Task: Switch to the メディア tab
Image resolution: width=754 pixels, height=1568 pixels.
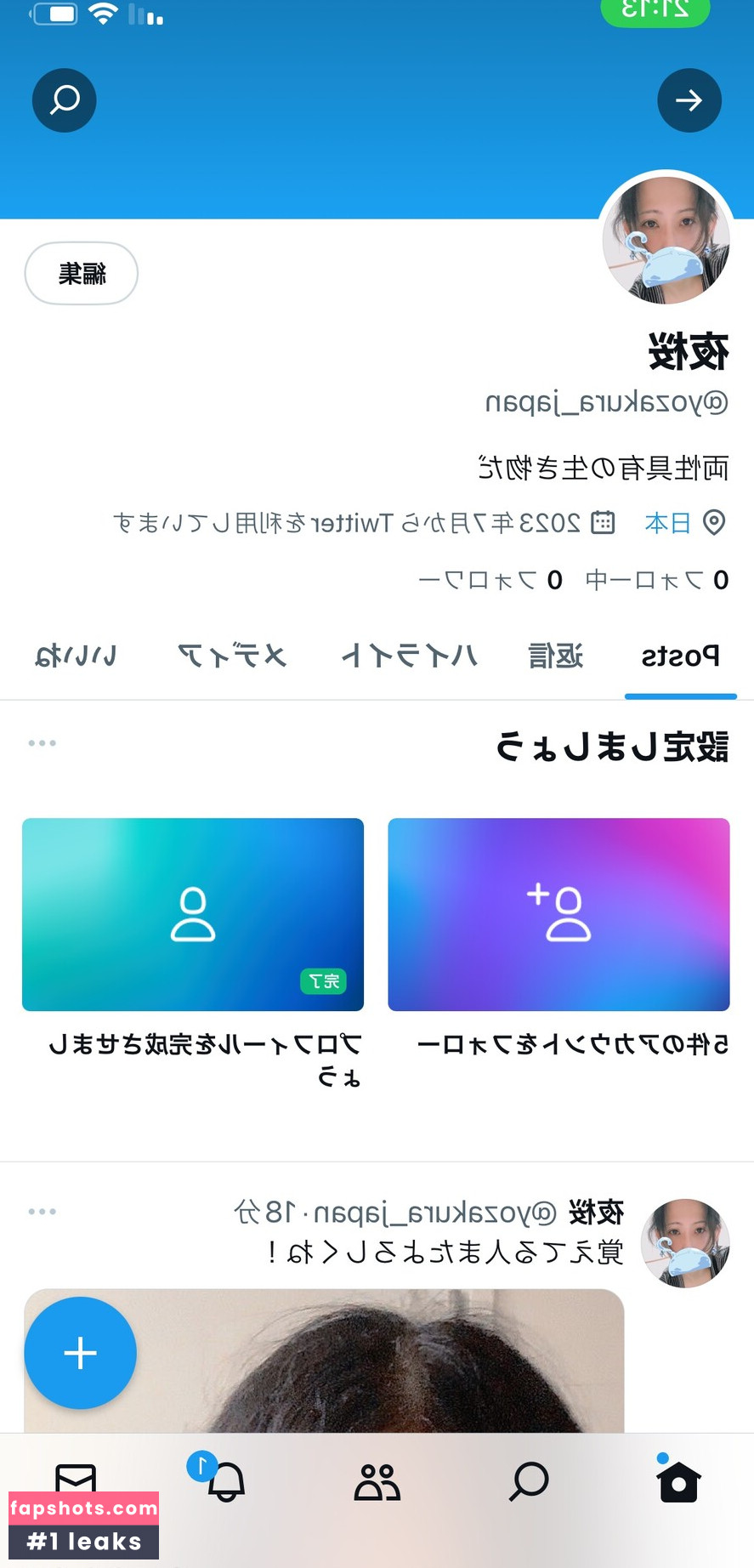Action: (x=232, y=656)
